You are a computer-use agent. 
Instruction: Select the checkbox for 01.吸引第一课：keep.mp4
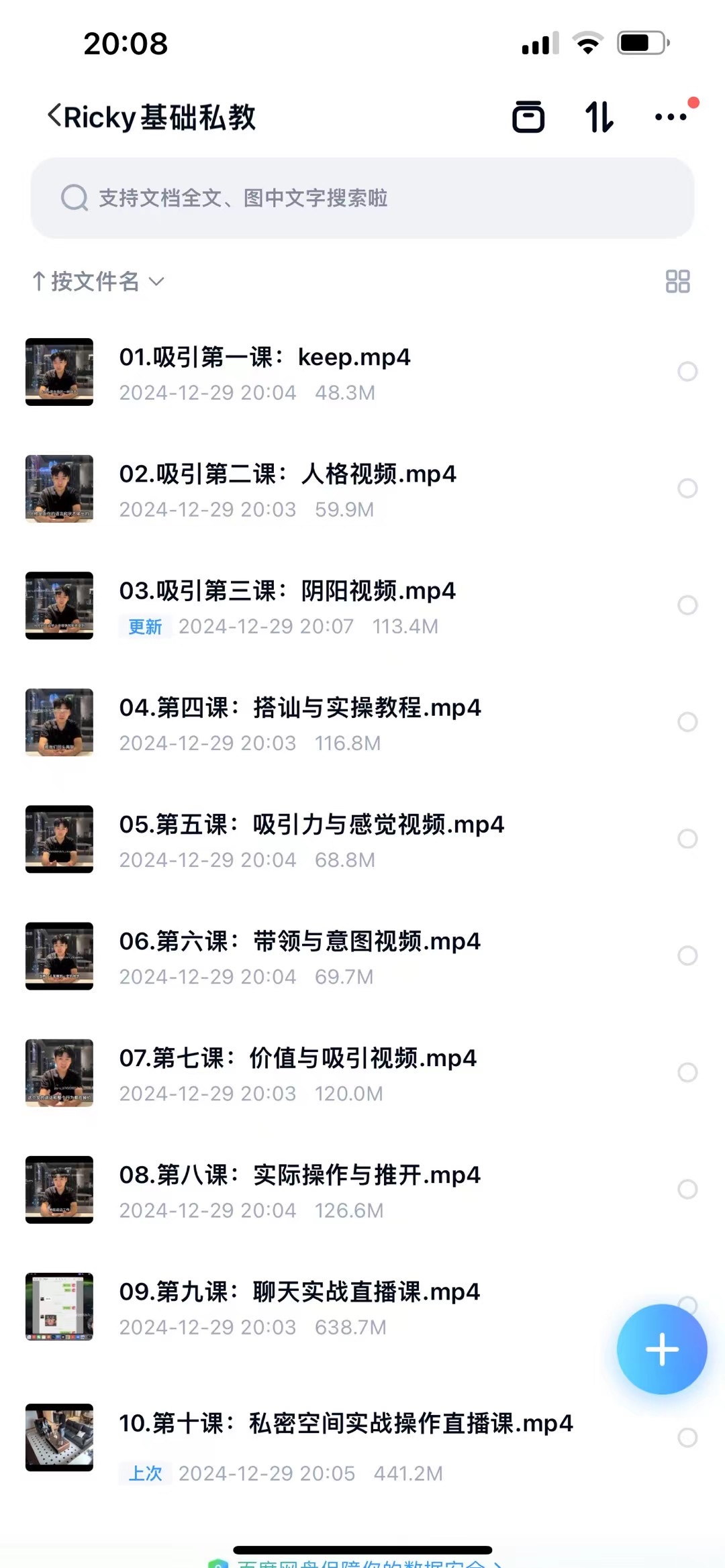click(687, 371)
